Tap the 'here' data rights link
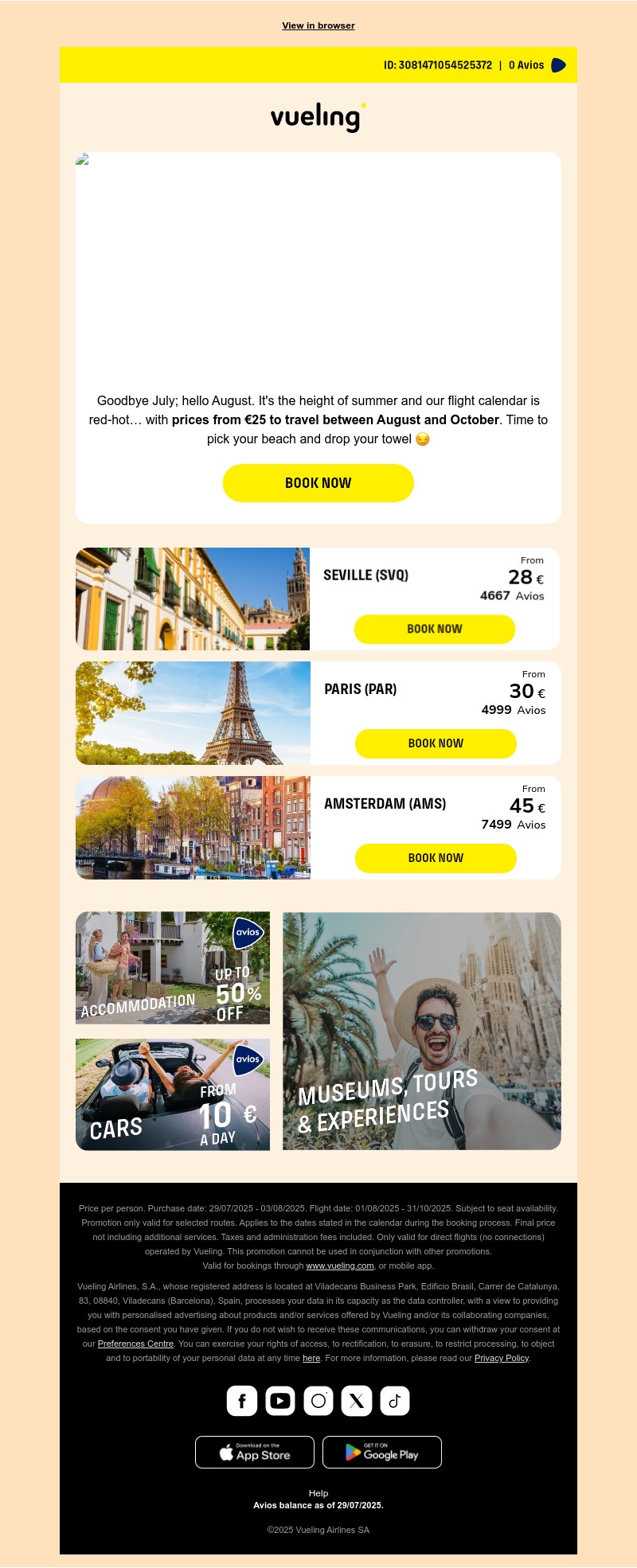Viewport: 637px width, 1568px height. click(x=311, y=1358)
